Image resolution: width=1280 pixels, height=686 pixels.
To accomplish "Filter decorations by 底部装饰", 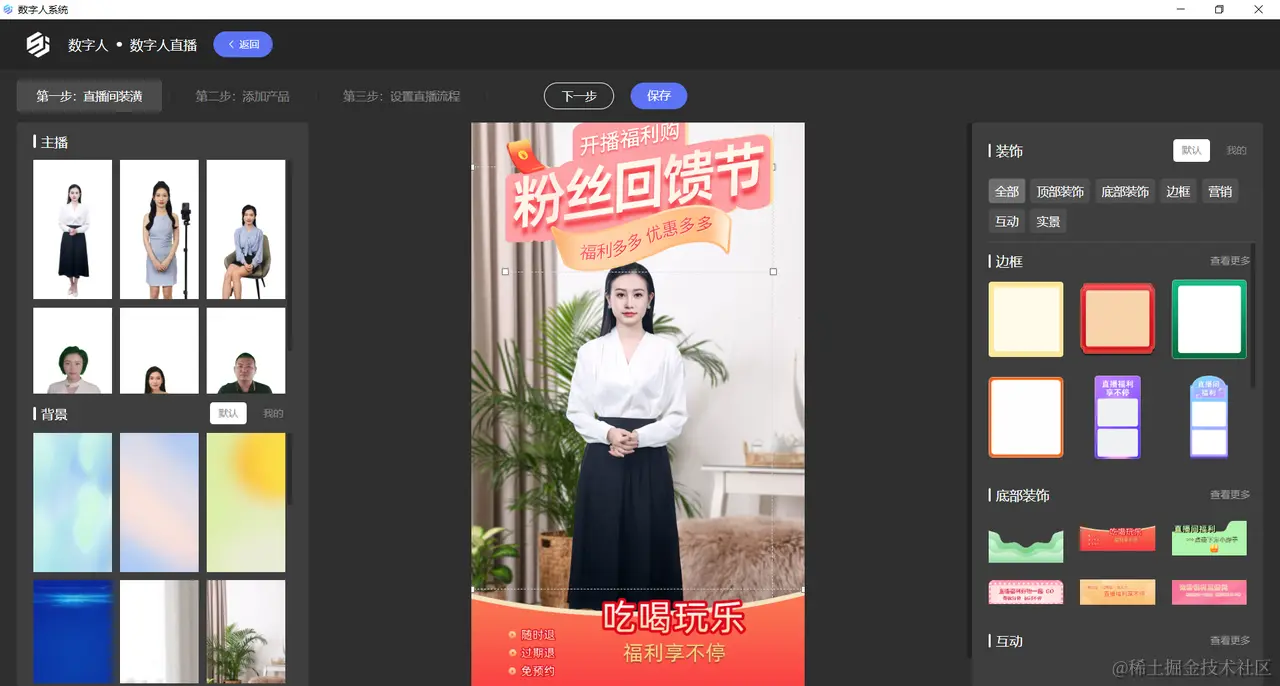I will click(x=1124, y=191).
